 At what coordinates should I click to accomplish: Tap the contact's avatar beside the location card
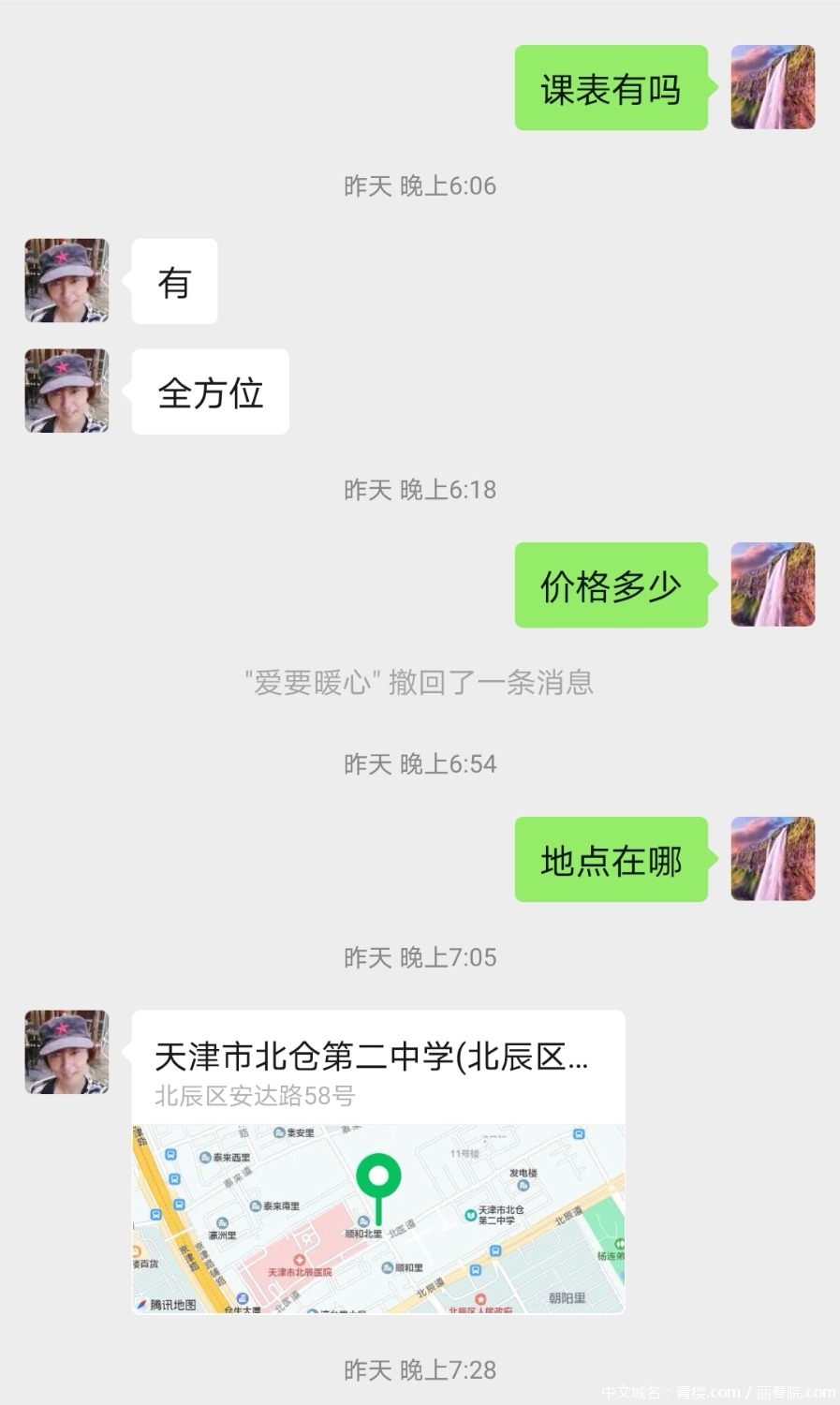[66, 1052]
